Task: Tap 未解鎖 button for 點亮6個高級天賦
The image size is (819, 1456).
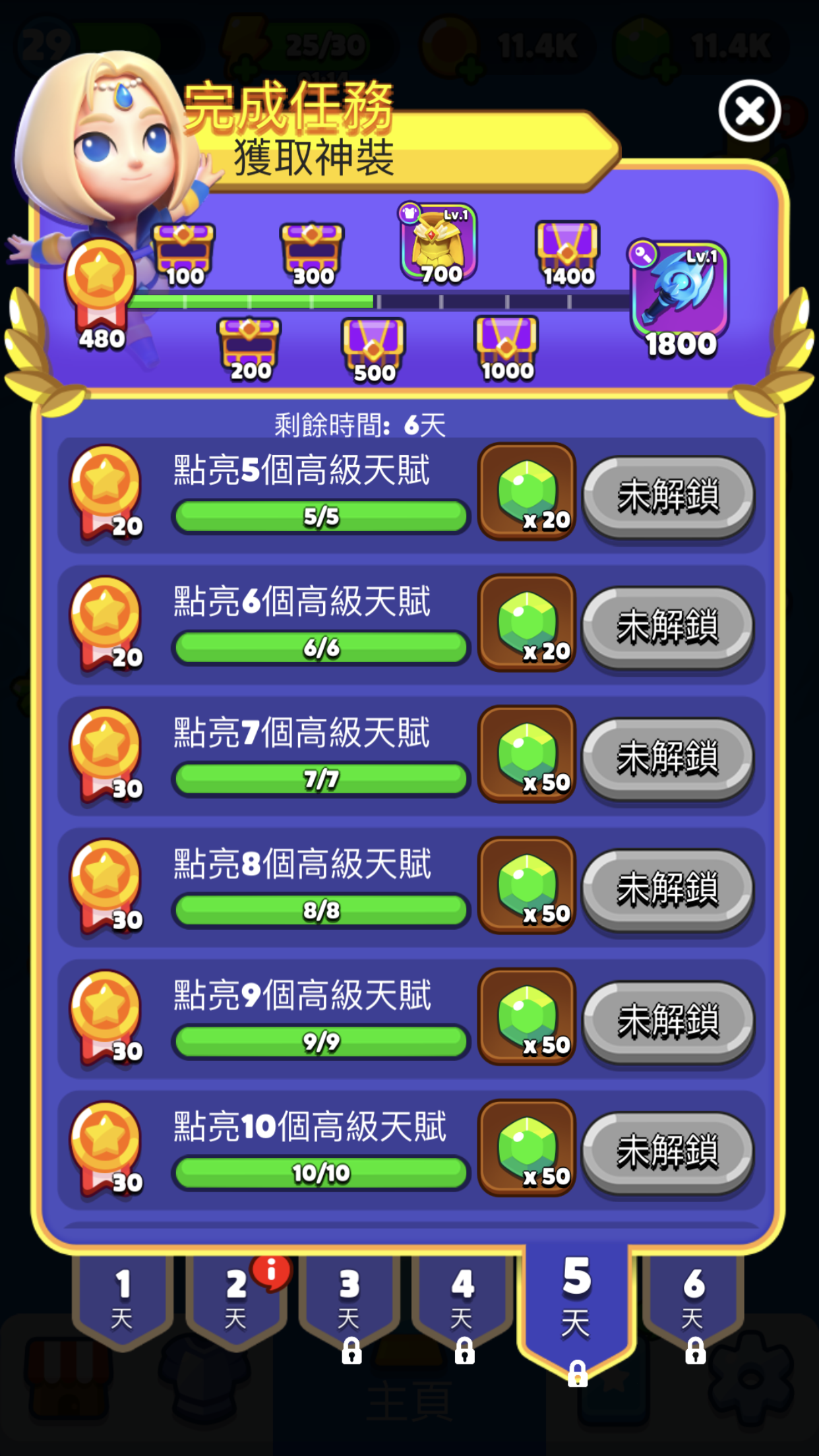Action: pyautogui.click(x=668, y=627)
